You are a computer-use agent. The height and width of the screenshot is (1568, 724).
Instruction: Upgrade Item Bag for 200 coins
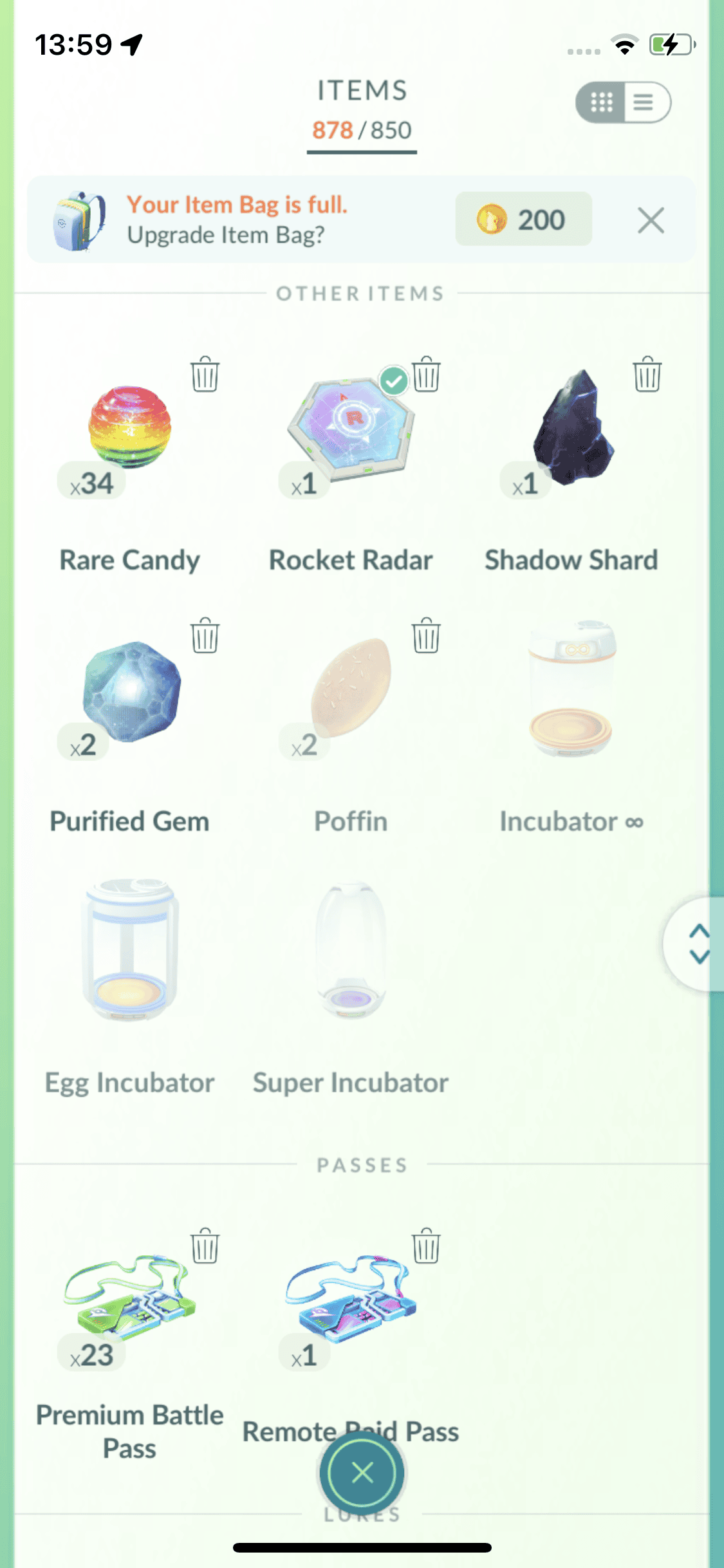[523, 219]
